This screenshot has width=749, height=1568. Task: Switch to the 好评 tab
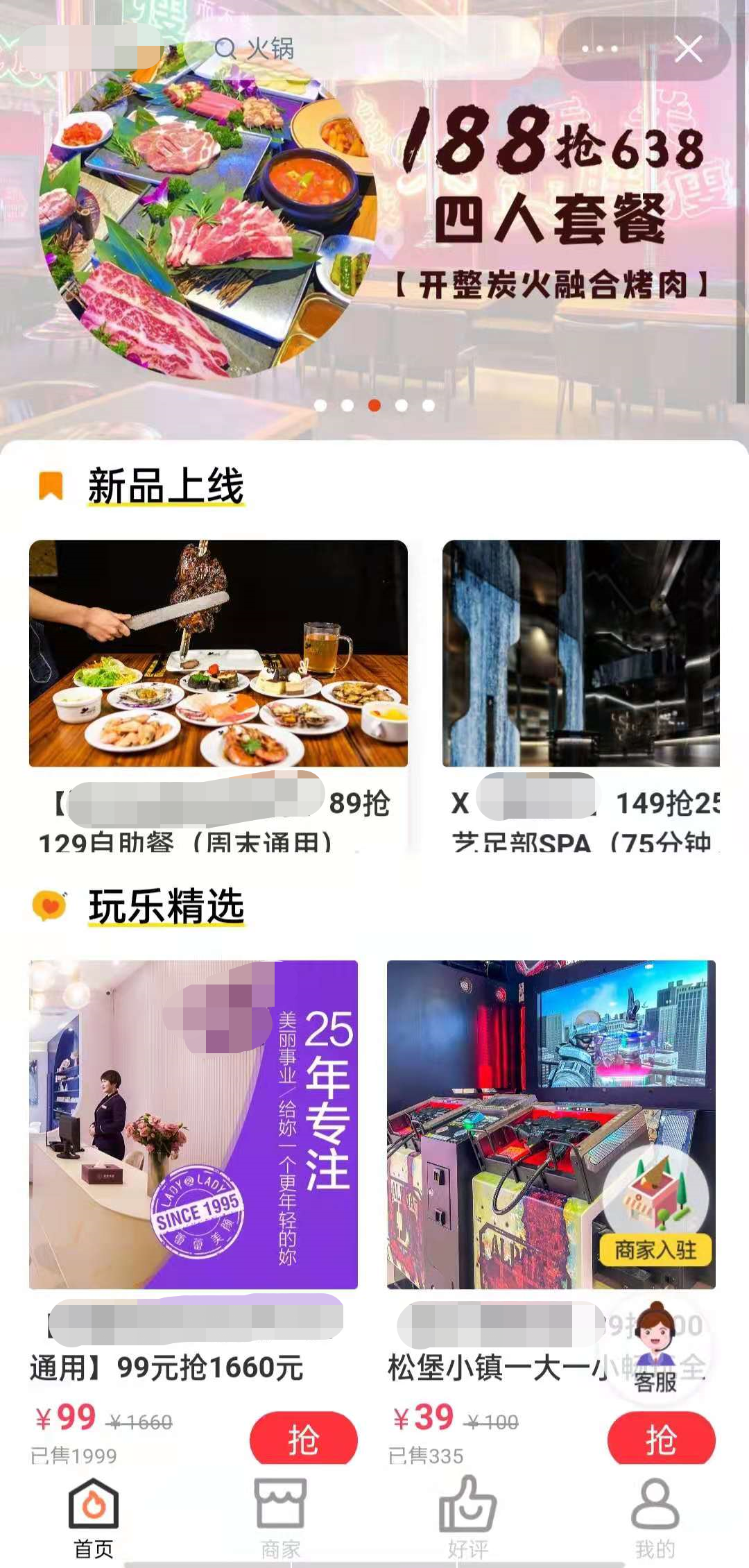468,1516
